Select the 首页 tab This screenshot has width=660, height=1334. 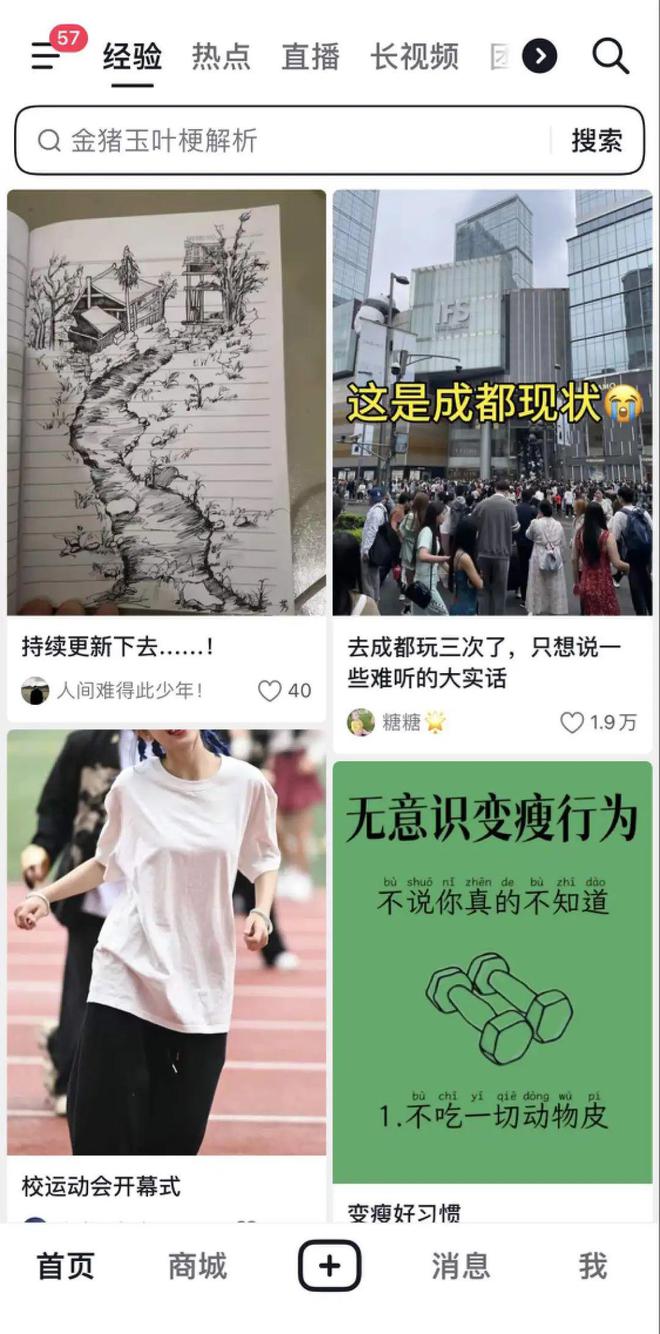pyautogui.click(x=66, y=1266)
